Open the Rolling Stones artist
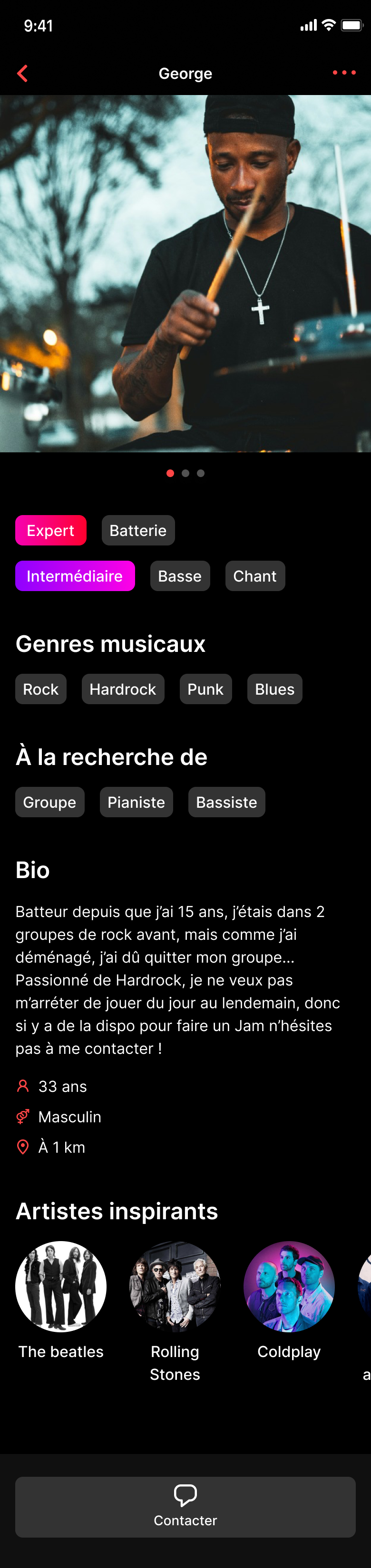The width and height of the screenshot is (371, 1568). point(175,1287)
